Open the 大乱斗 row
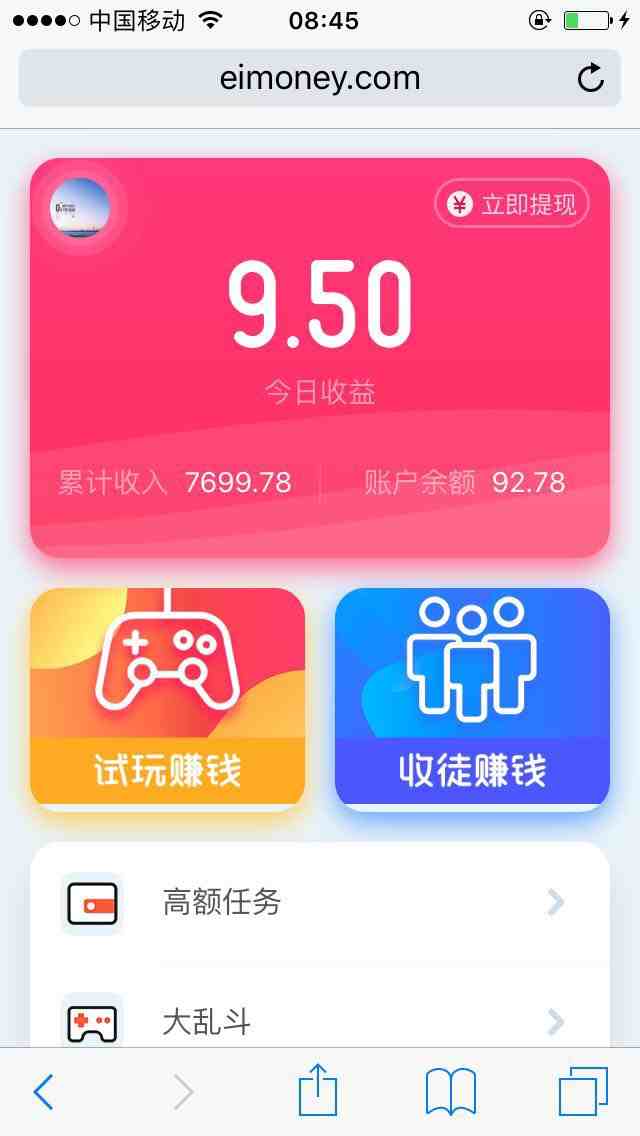 [319, 1021]
